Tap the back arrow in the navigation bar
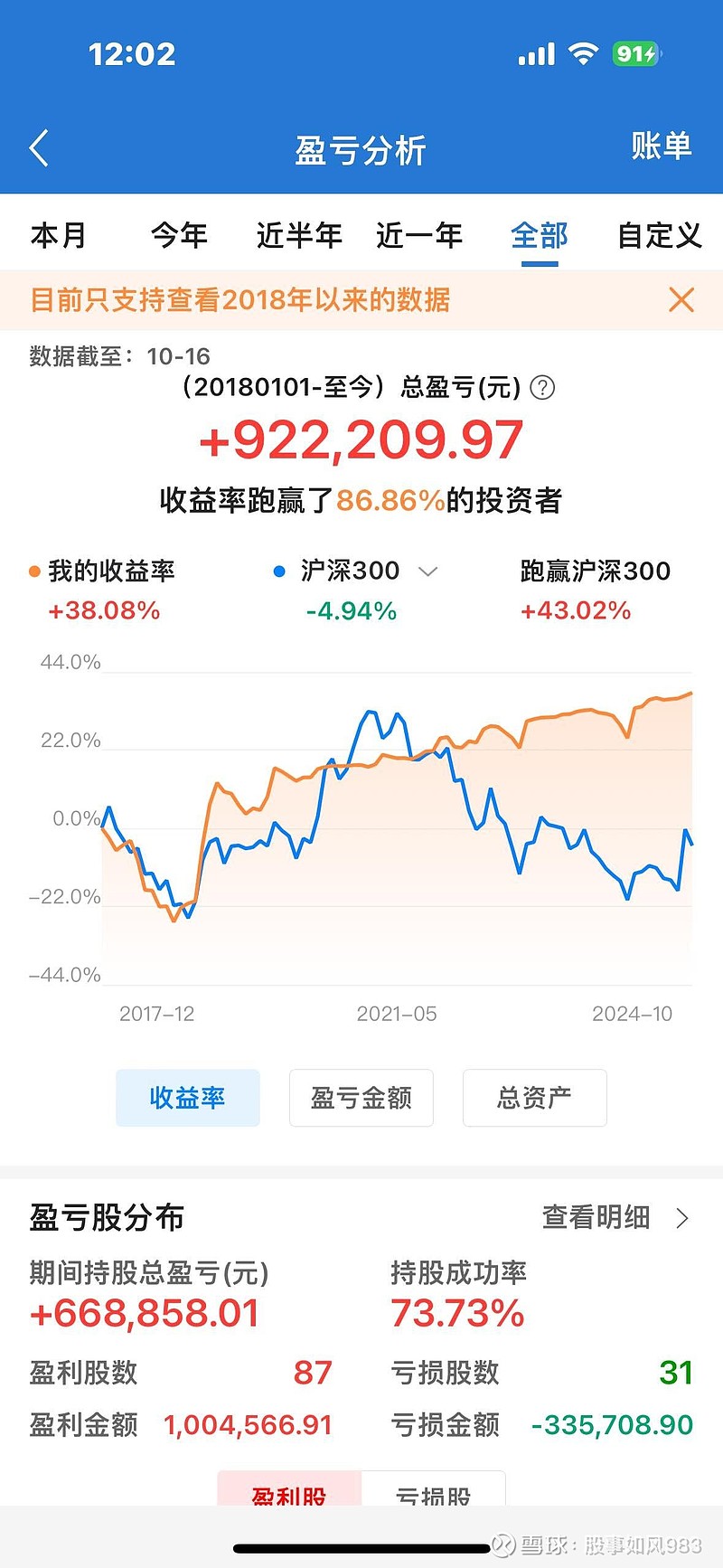This screenshot has height=1568, width=723. 38,146
